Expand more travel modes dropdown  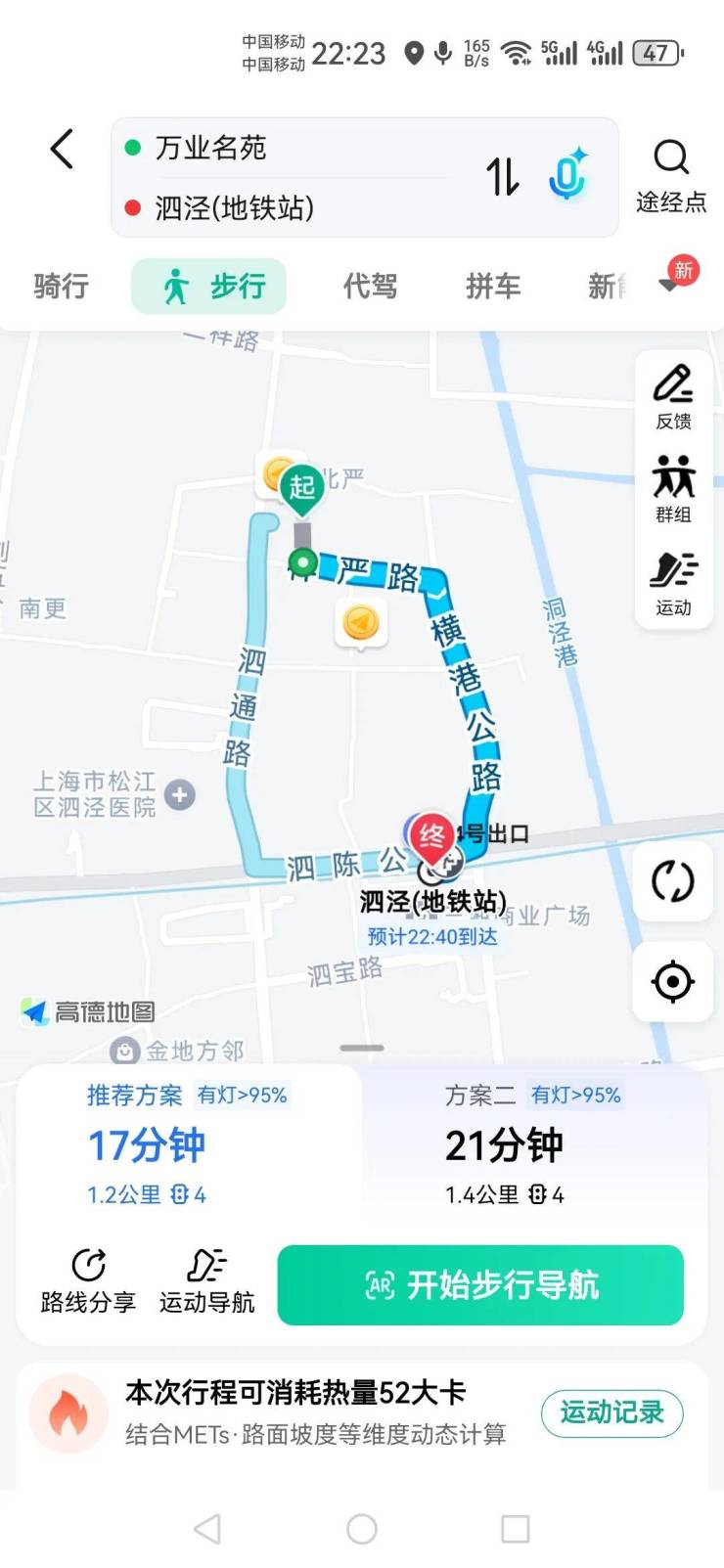tap(671, 284)
